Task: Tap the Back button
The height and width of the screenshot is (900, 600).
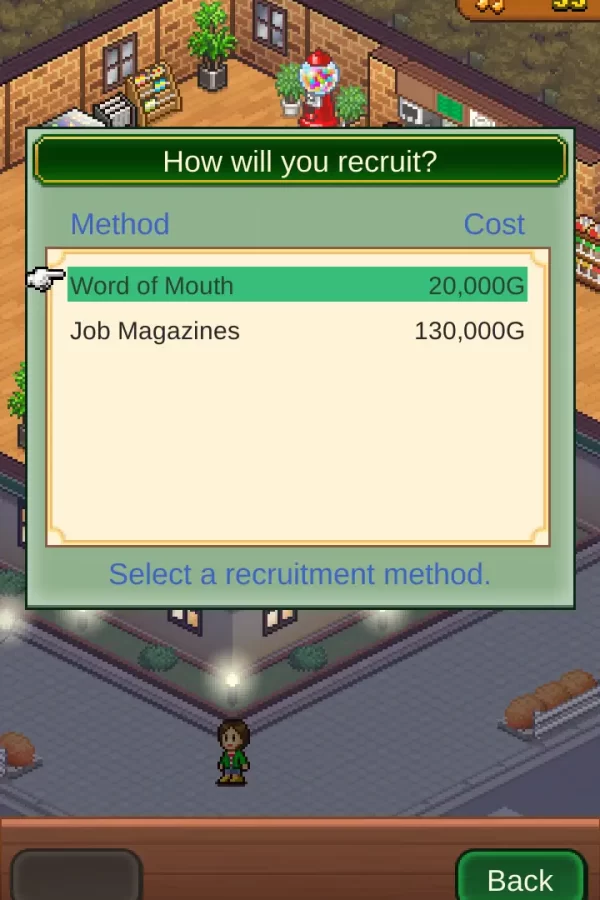Action: pyautogui.click(x=520, y=878)
